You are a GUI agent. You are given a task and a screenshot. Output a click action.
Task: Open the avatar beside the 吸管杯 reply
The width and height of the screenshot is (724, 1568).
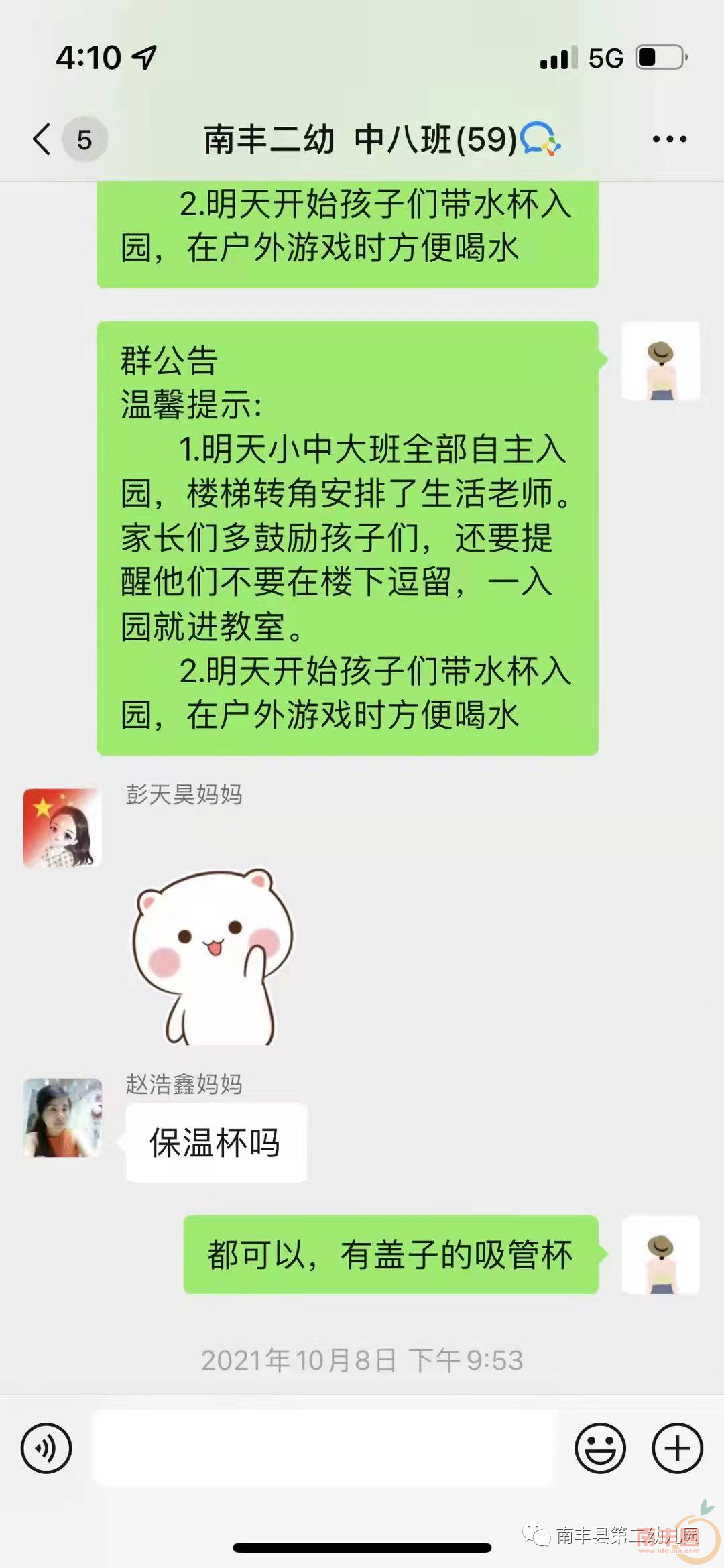(660, 1254)
